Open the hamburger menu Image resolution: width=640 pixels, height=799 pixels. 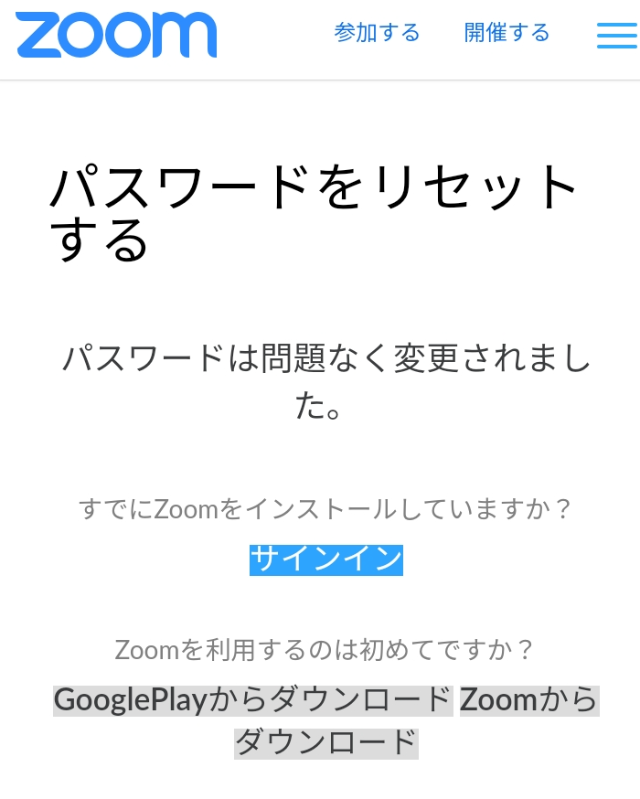(616, 34)
